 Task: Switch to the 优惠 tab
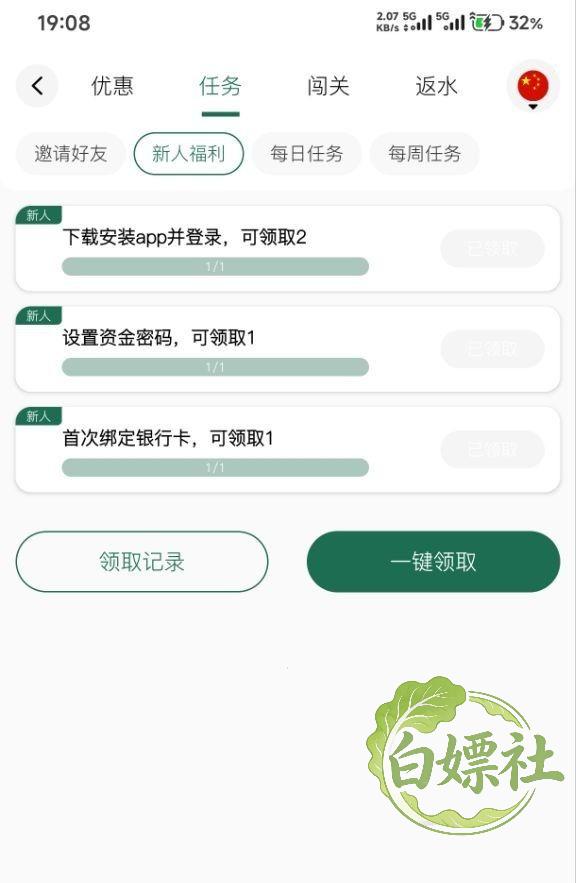click(112, 86)
